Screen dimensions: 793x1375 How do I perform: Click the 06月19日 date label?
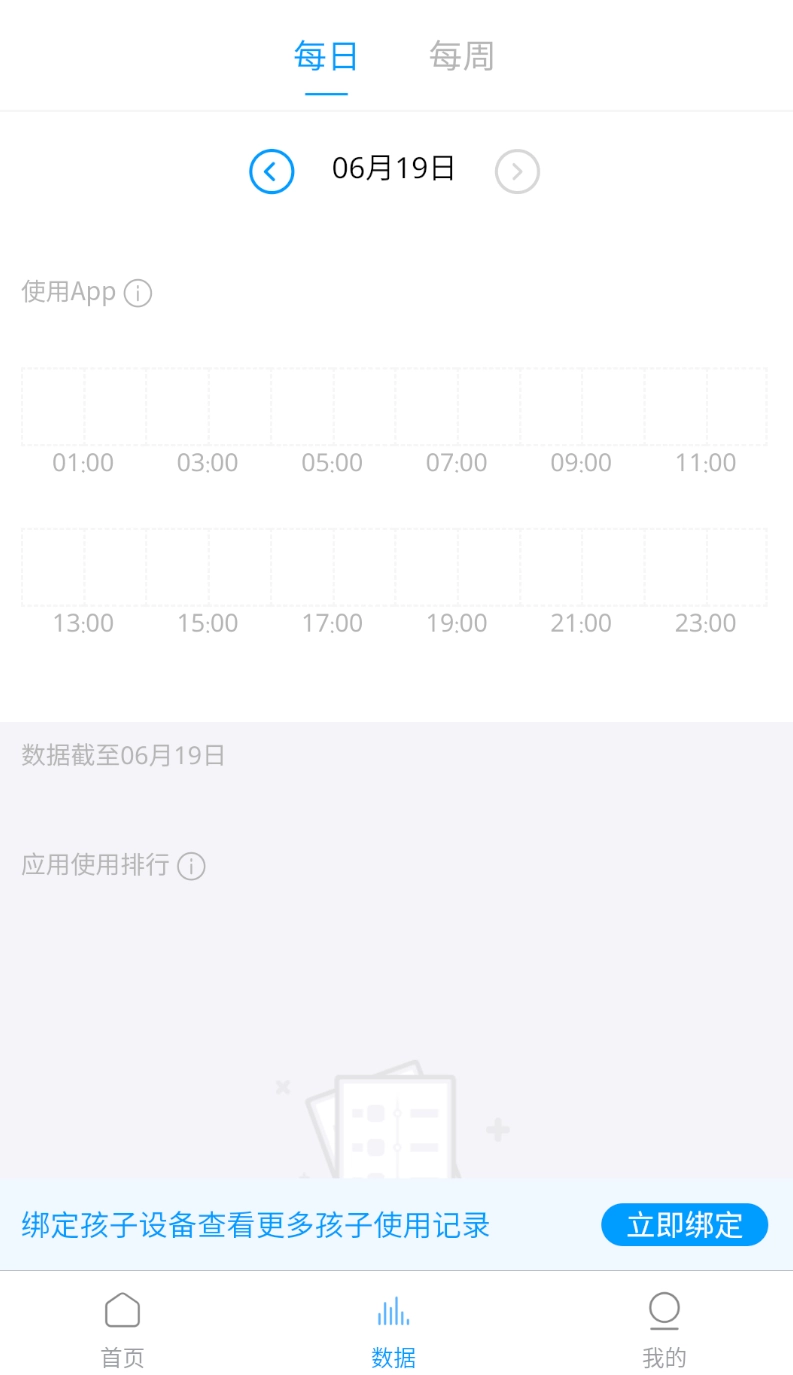coord(394,169)
